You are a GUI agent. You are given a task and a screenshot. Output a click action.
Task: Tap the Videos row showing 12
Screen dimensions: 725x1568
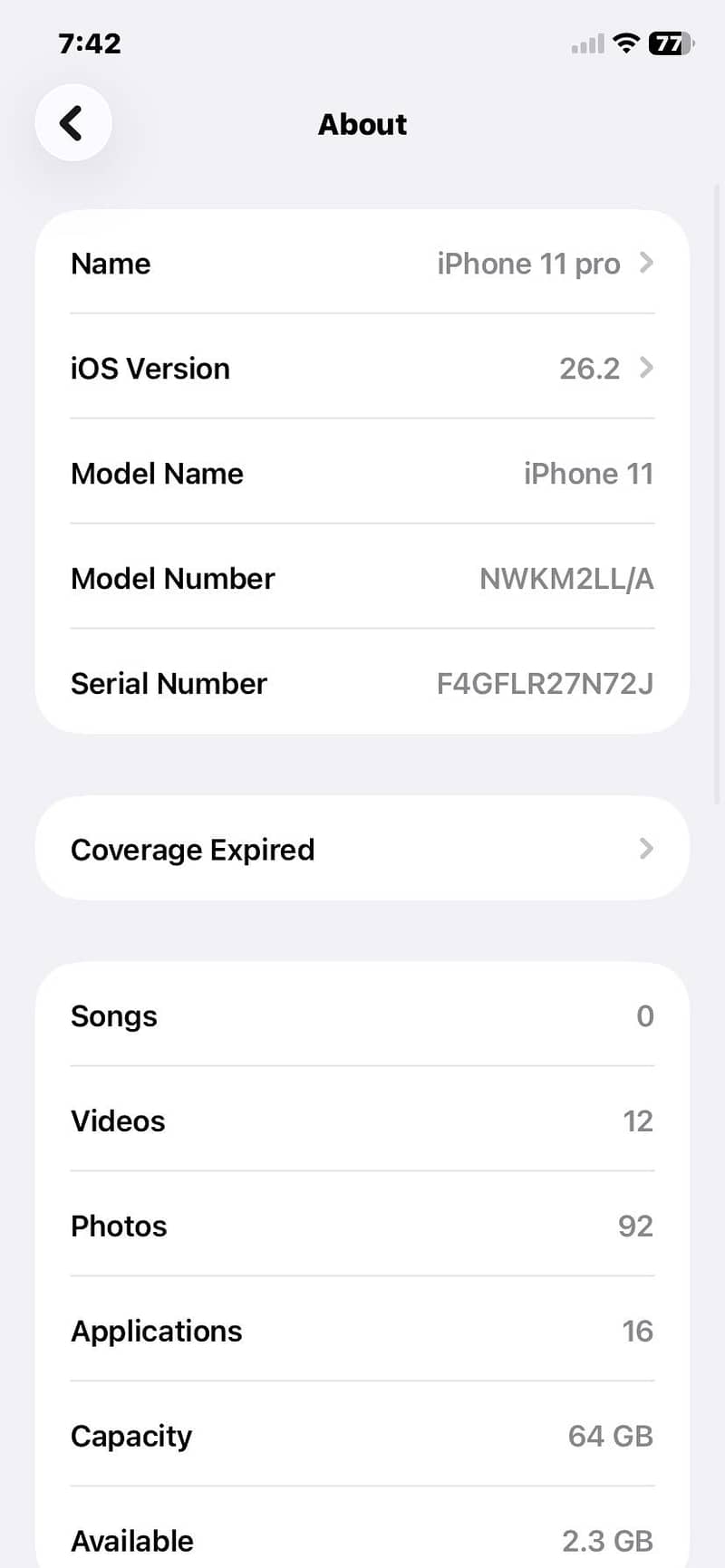[362, 1121]
